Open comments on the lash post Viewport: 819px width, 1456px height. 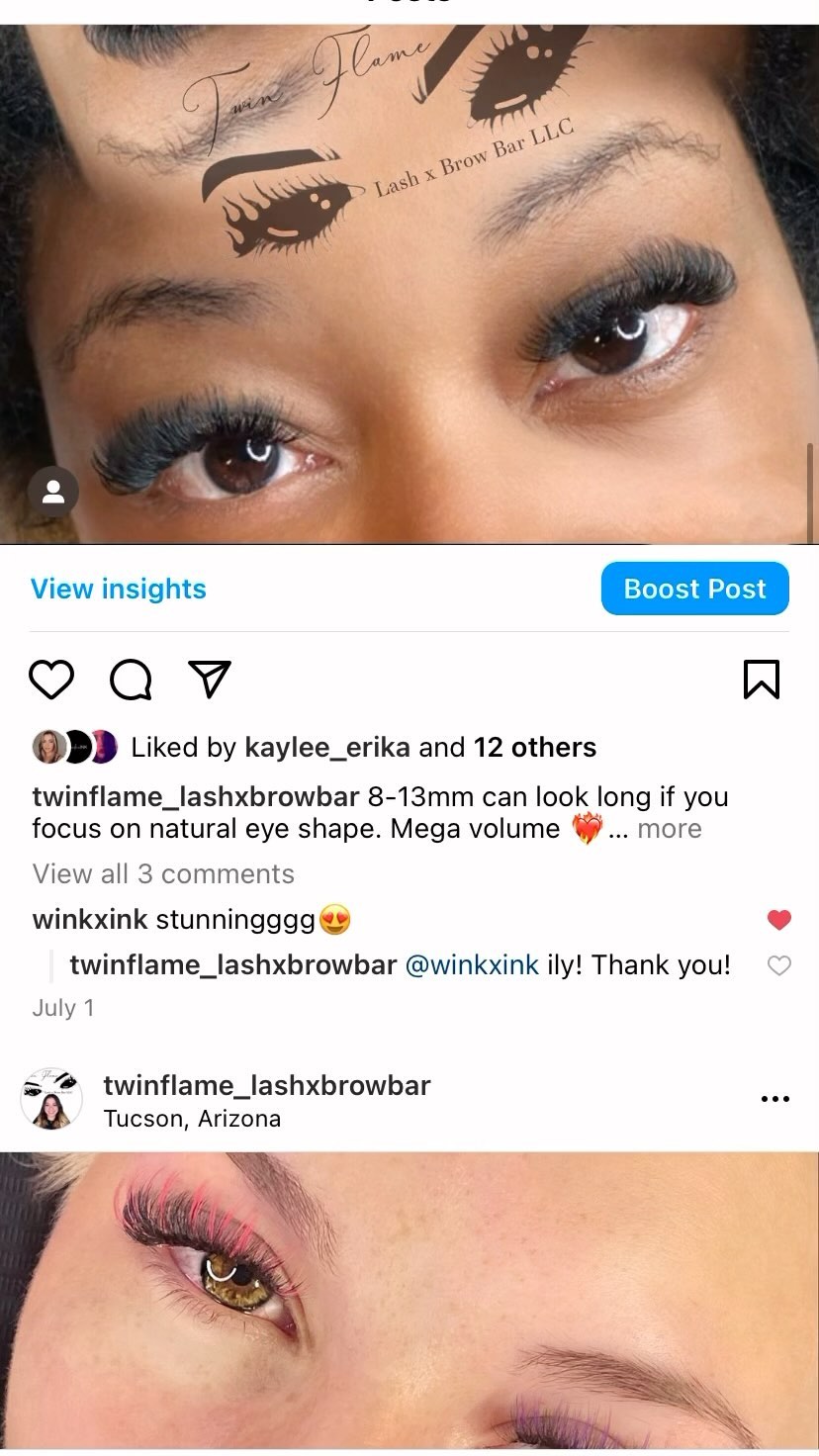click(x=131, y=680)
